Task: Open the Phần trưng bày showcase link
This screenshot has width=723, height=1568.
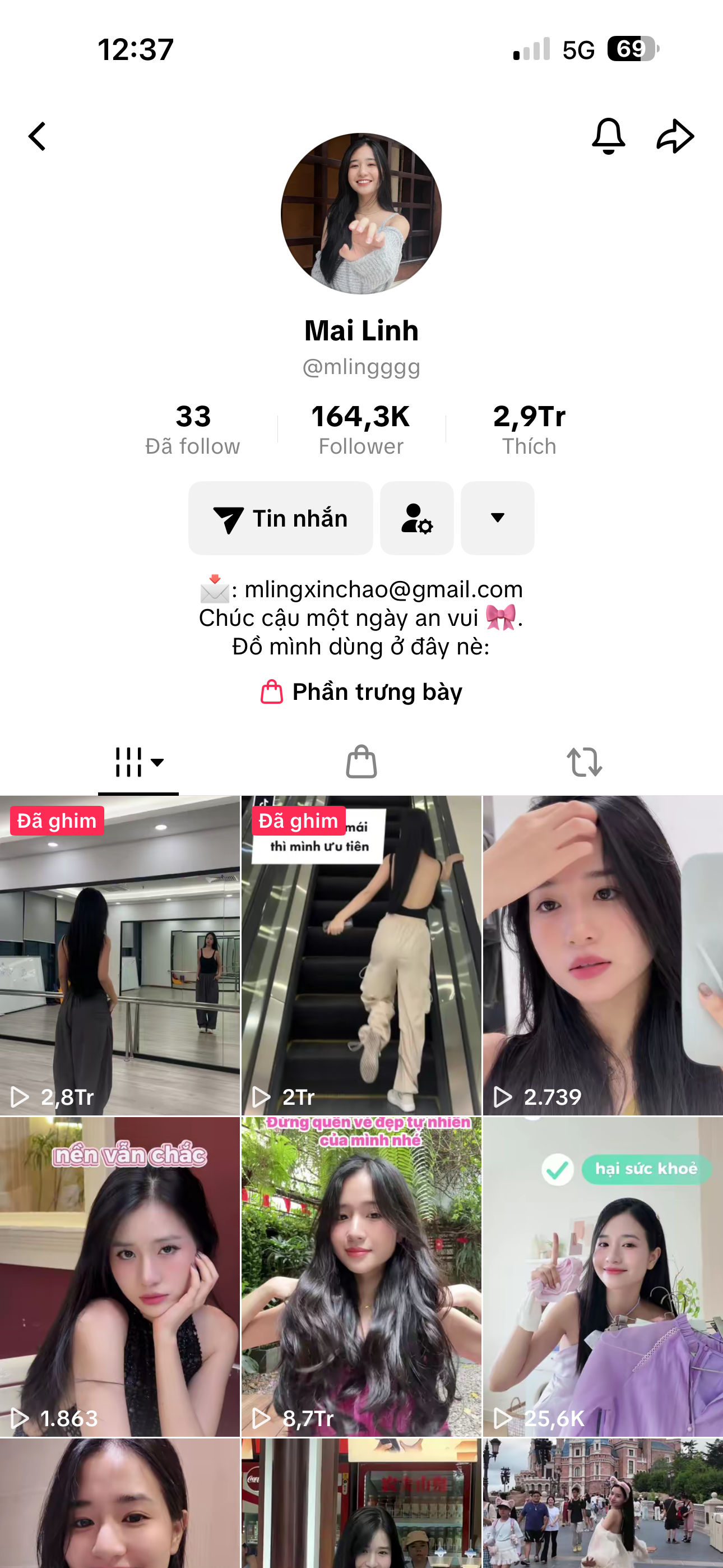Action: pyautogui.click(x=361, y=692)
